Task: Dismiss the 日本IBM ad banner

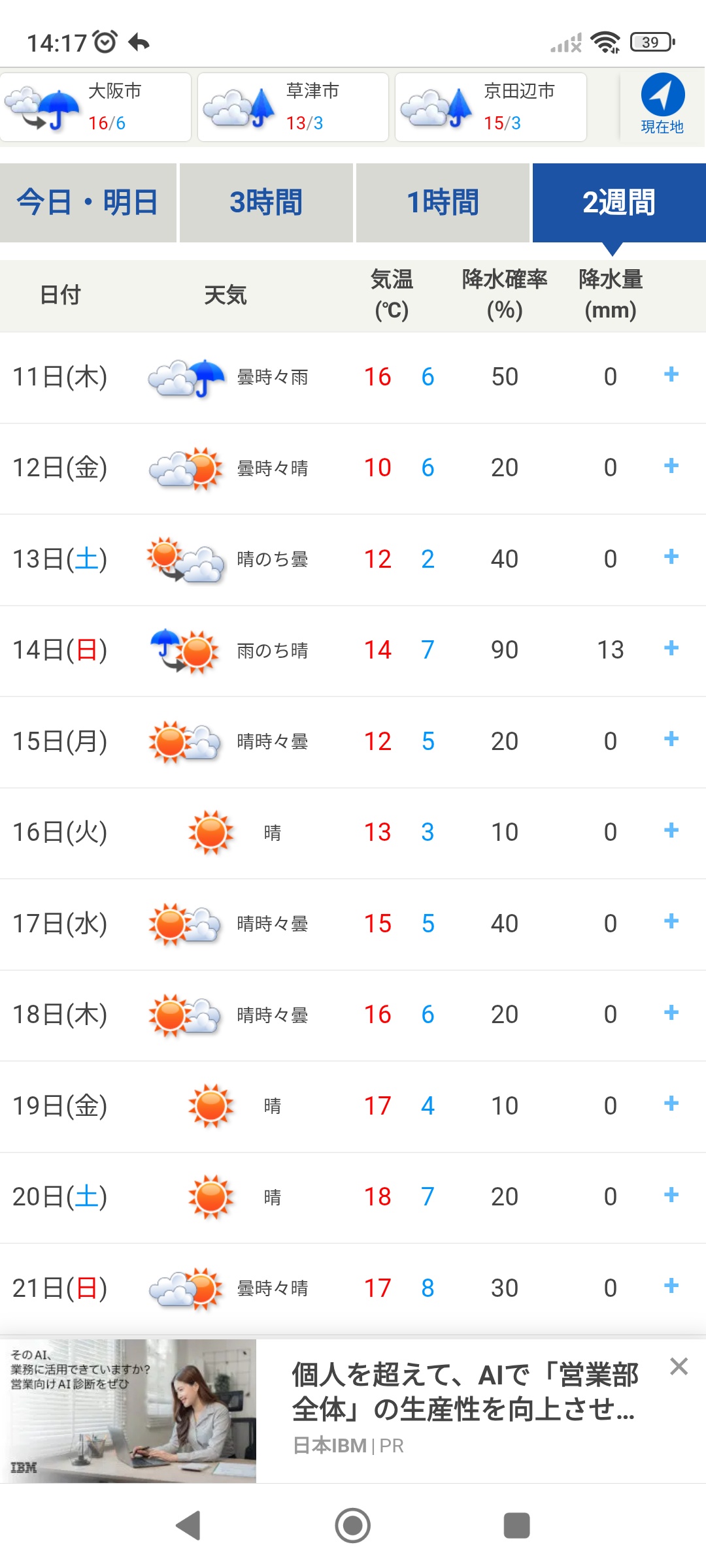Action: (679, 1366)
